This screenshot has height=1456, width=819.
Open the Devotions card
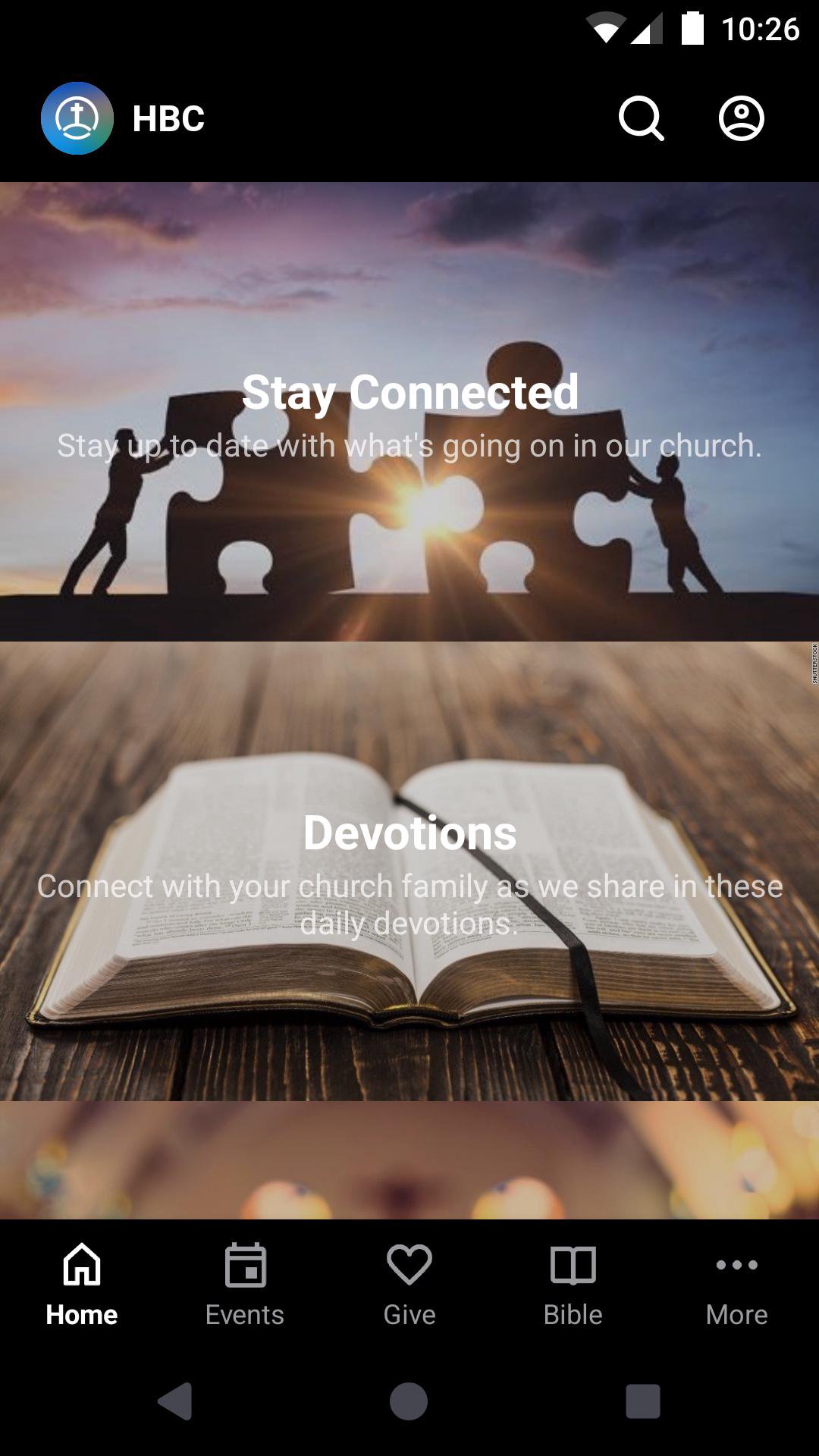pos(409,871)
